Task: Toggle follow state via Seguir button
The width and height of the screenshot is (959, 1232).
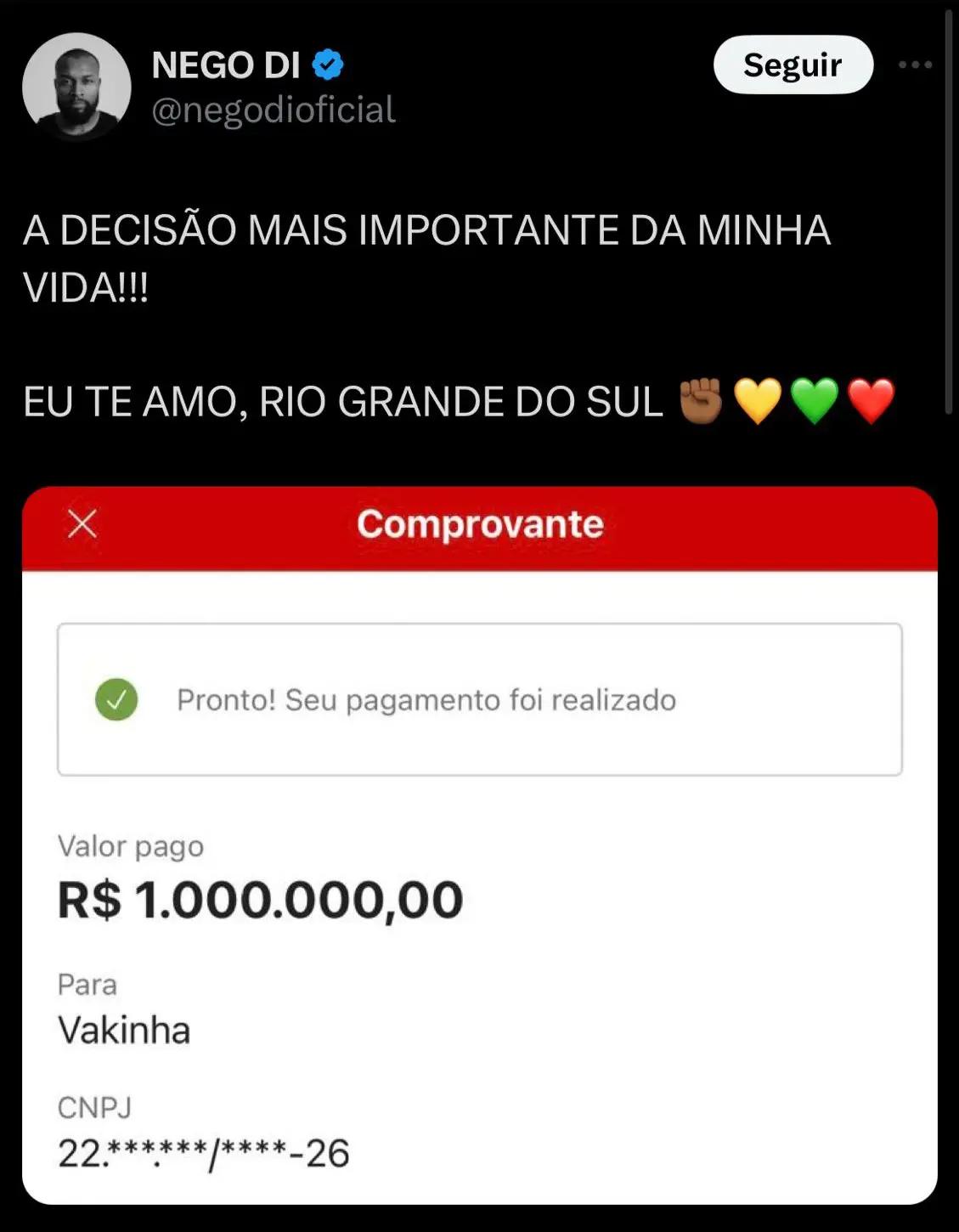Action: (x=793, y=65)
